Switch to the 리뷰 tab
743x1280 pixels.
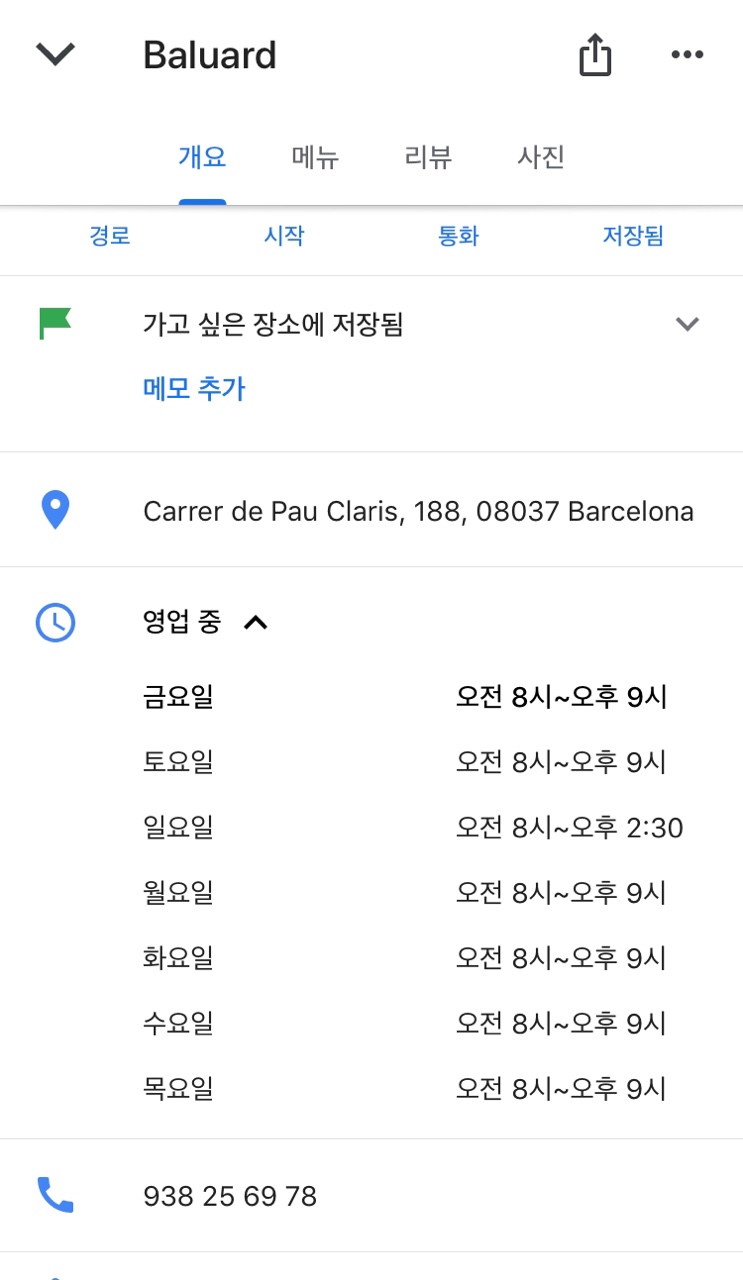click(x=428, y=157)
